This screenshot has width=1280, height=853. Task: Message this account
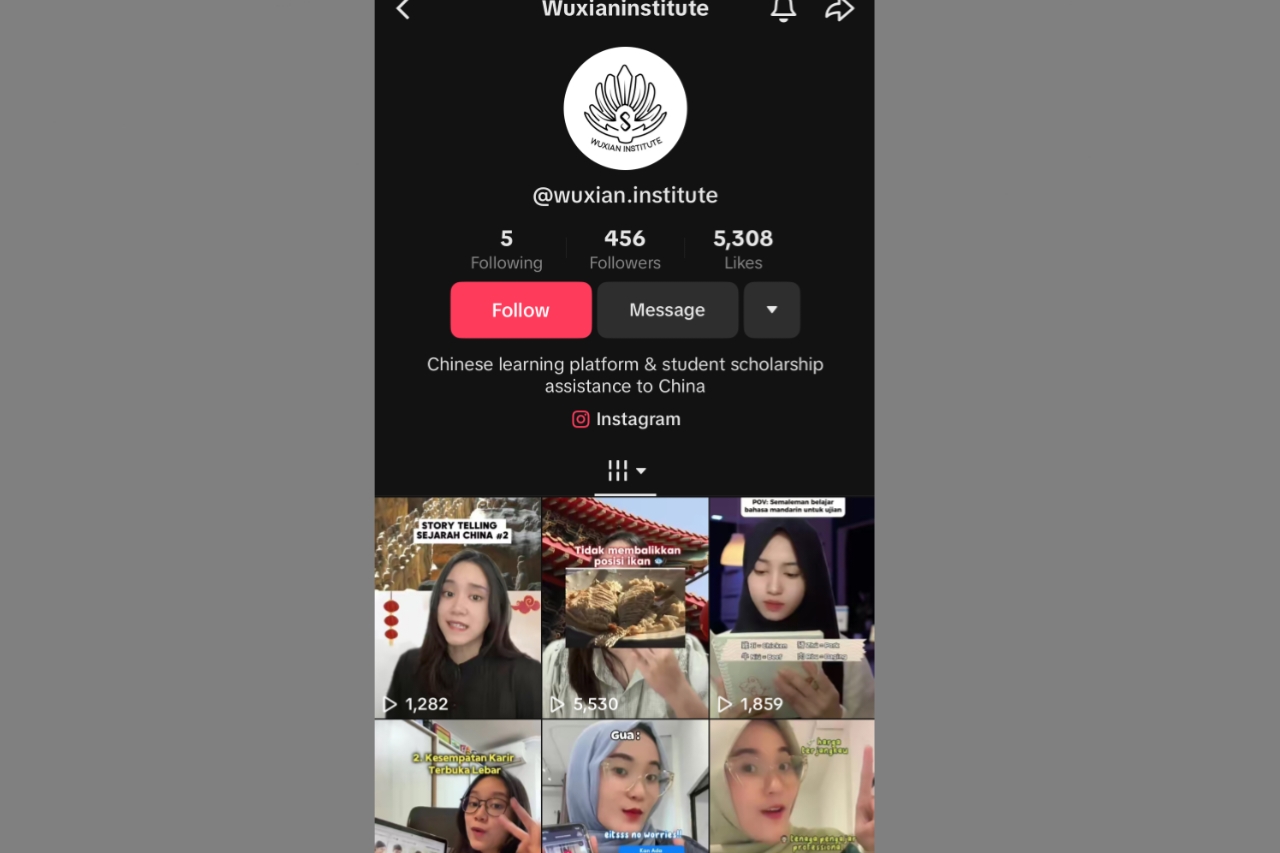667,310
